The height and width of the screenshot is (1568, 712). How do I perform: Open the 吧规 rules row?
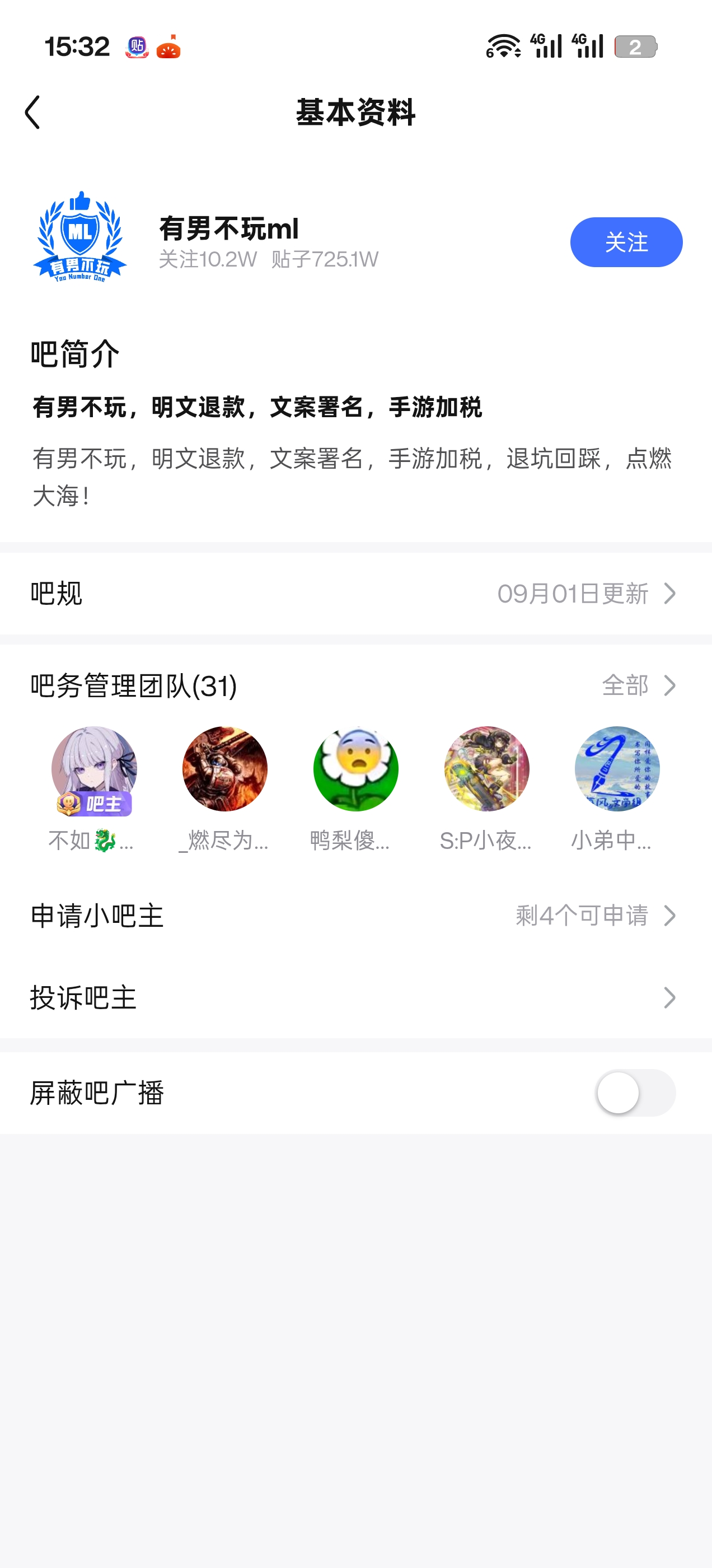(x=356, y=594)
